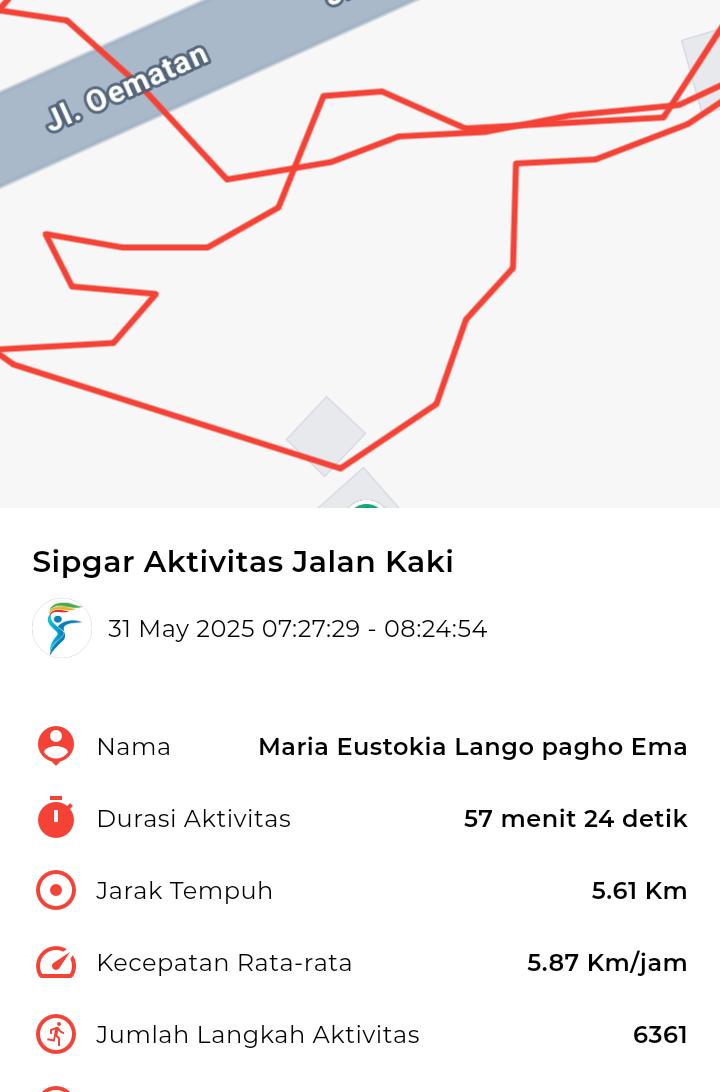Tap the speed value 5.87 Km/jam
The width and height of the screenshot is (720, 1092).
[x=606, y=962]
